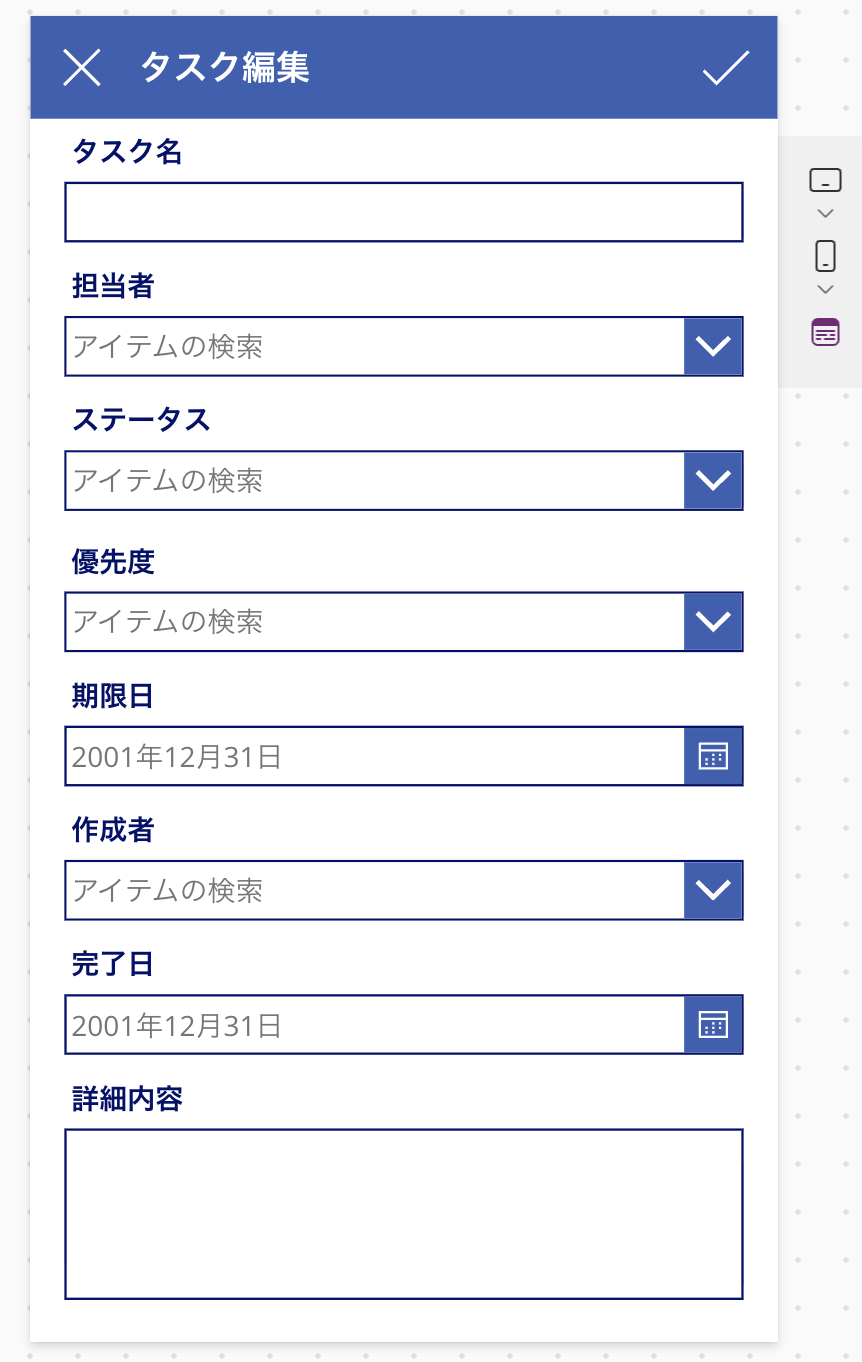Click the 担当者 search box labeled アイテムの検索
862x1362 pixels.
350,346
